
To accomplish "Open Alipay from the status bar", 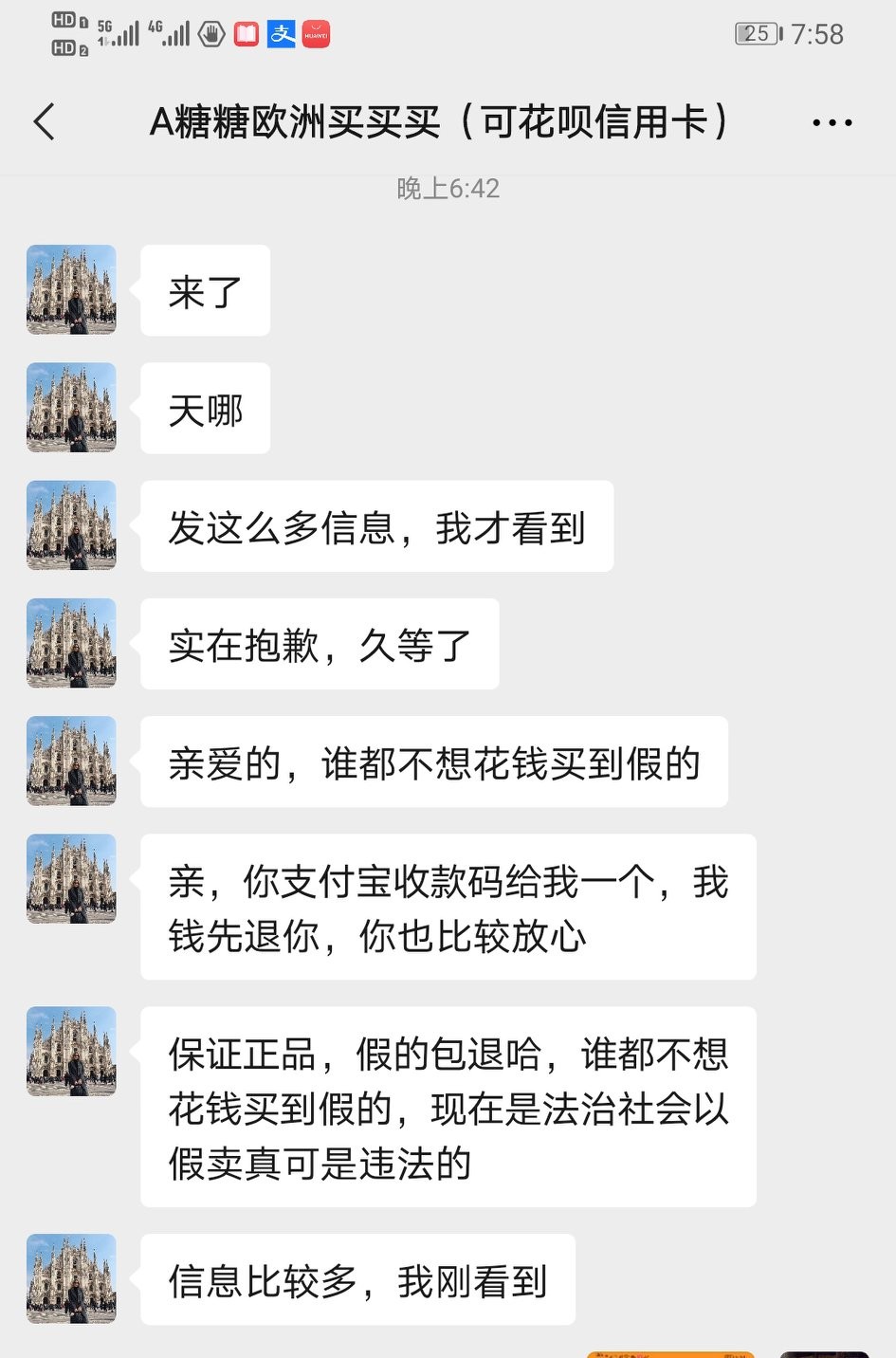I will (x=282, y=33).
